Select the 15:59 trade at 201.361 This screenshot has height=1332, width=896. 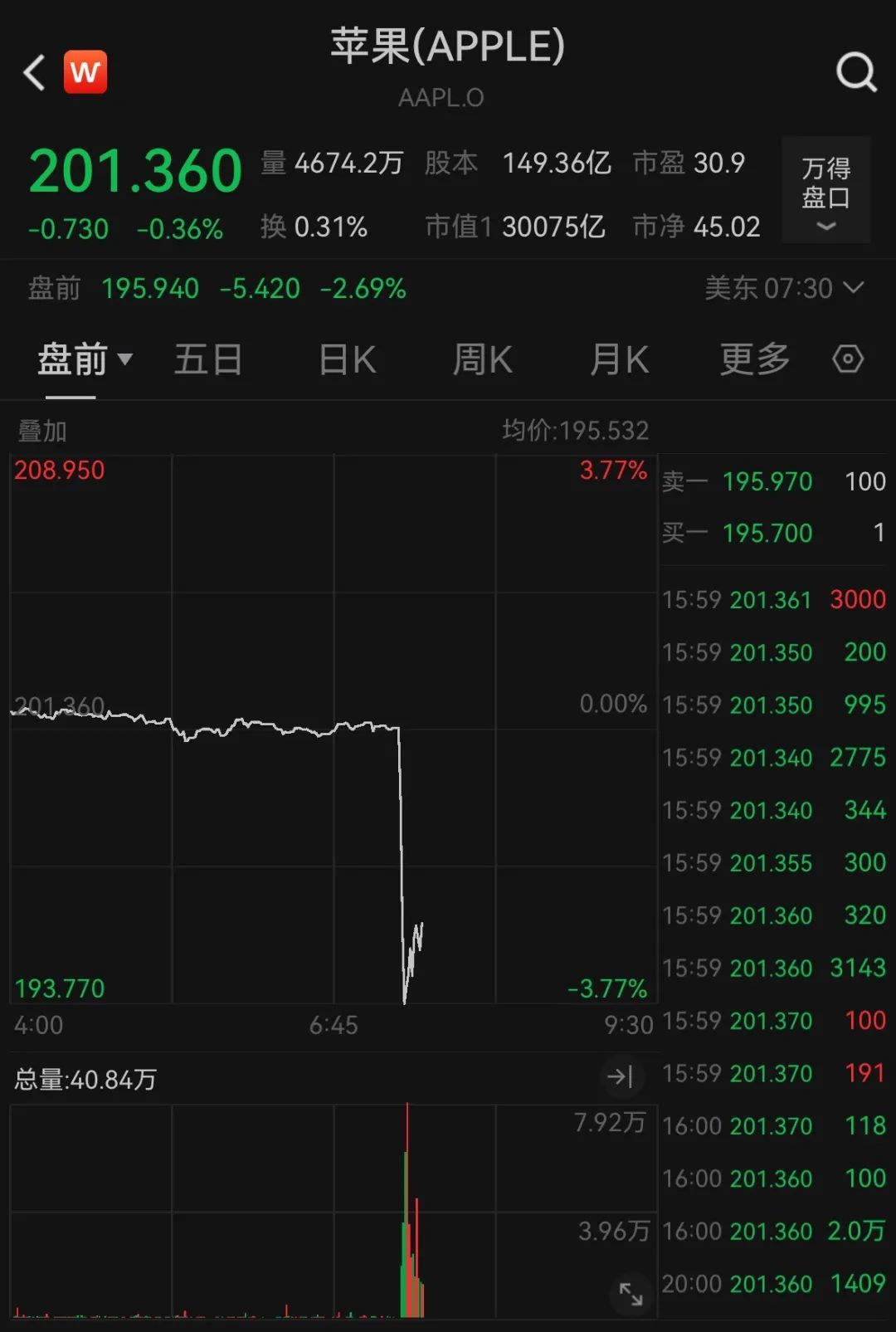[x=770, y=600]
